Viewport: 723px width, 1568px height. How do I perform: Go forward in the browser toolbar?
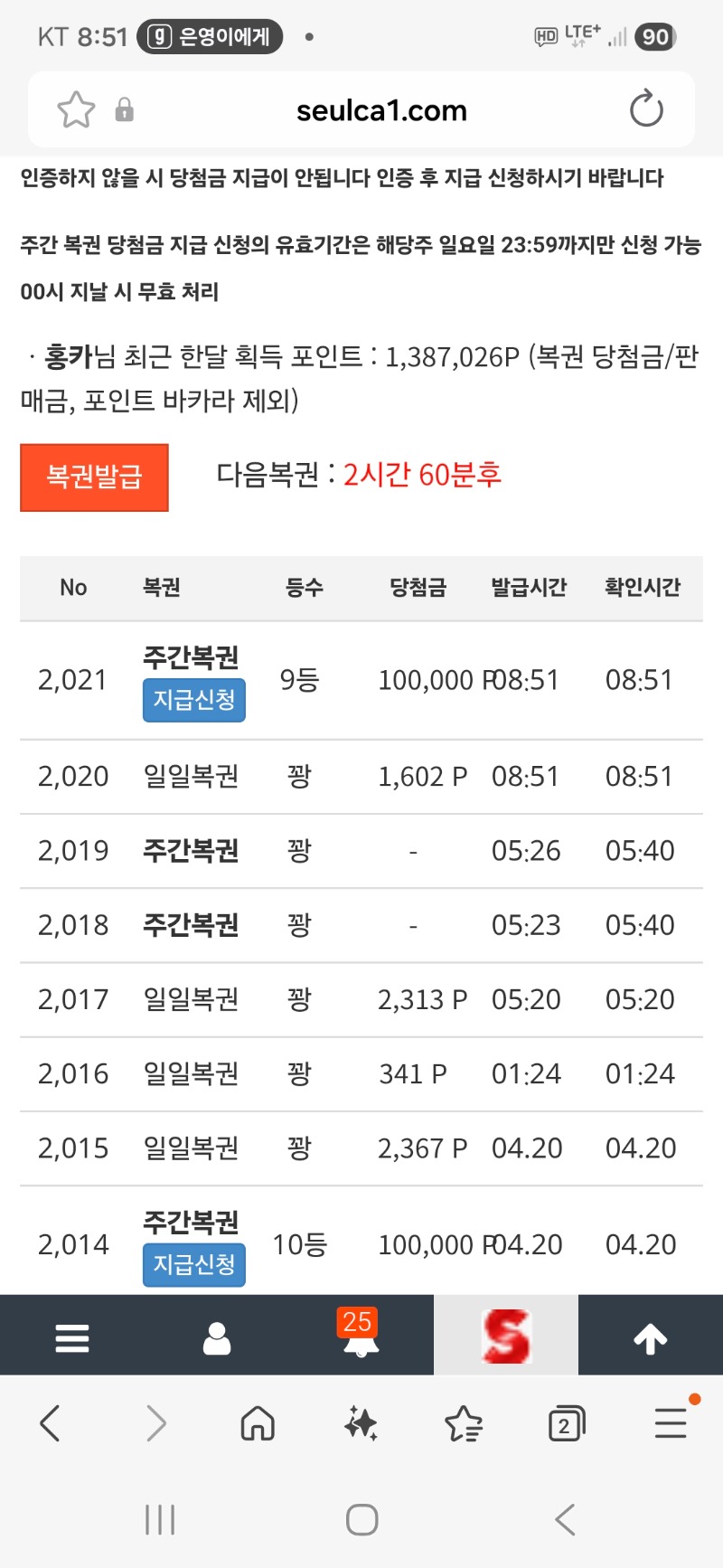[156, 1423]
